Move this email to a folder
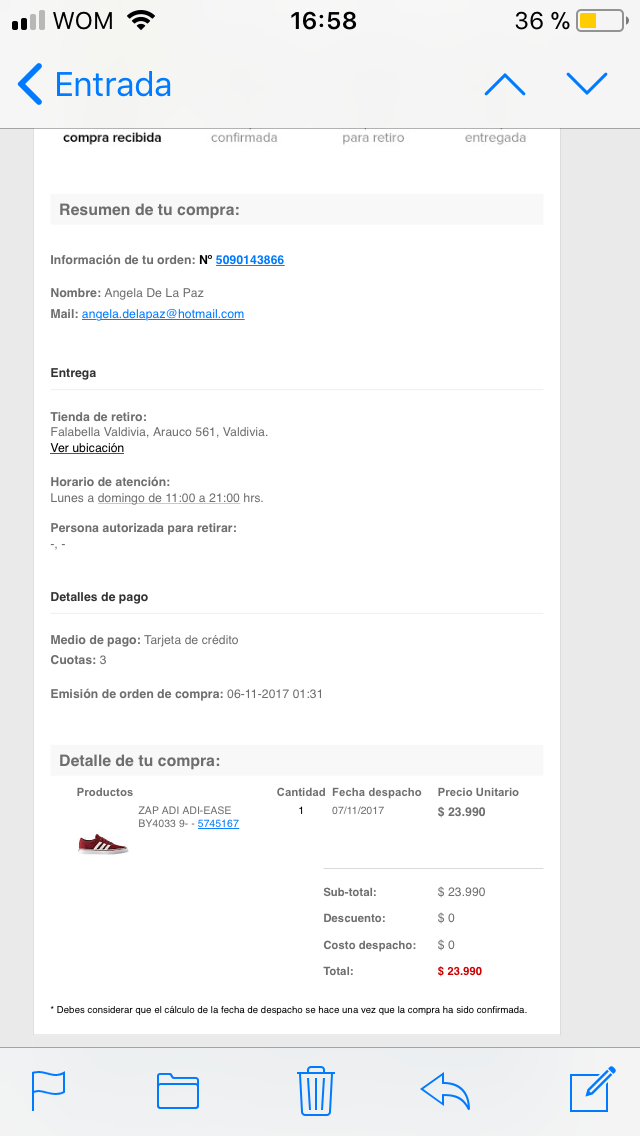This screenshot has width=640, height=1136. [x=178, y=1090]
